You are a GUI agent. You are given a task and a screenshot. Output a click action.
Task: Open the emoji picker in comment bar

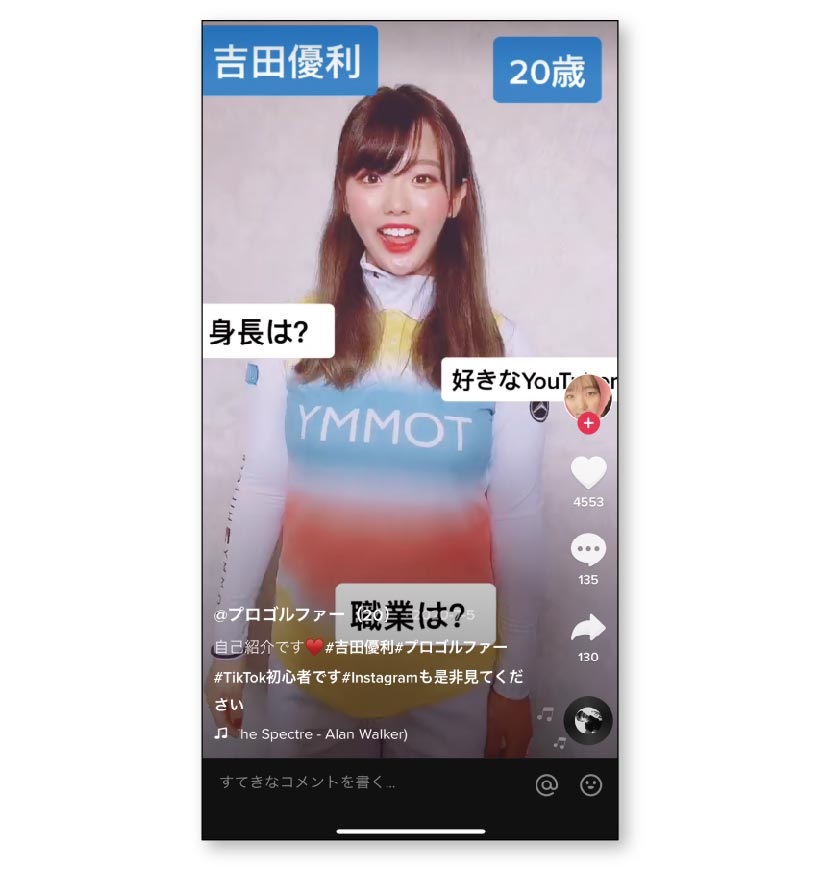(x=592, y=785)
